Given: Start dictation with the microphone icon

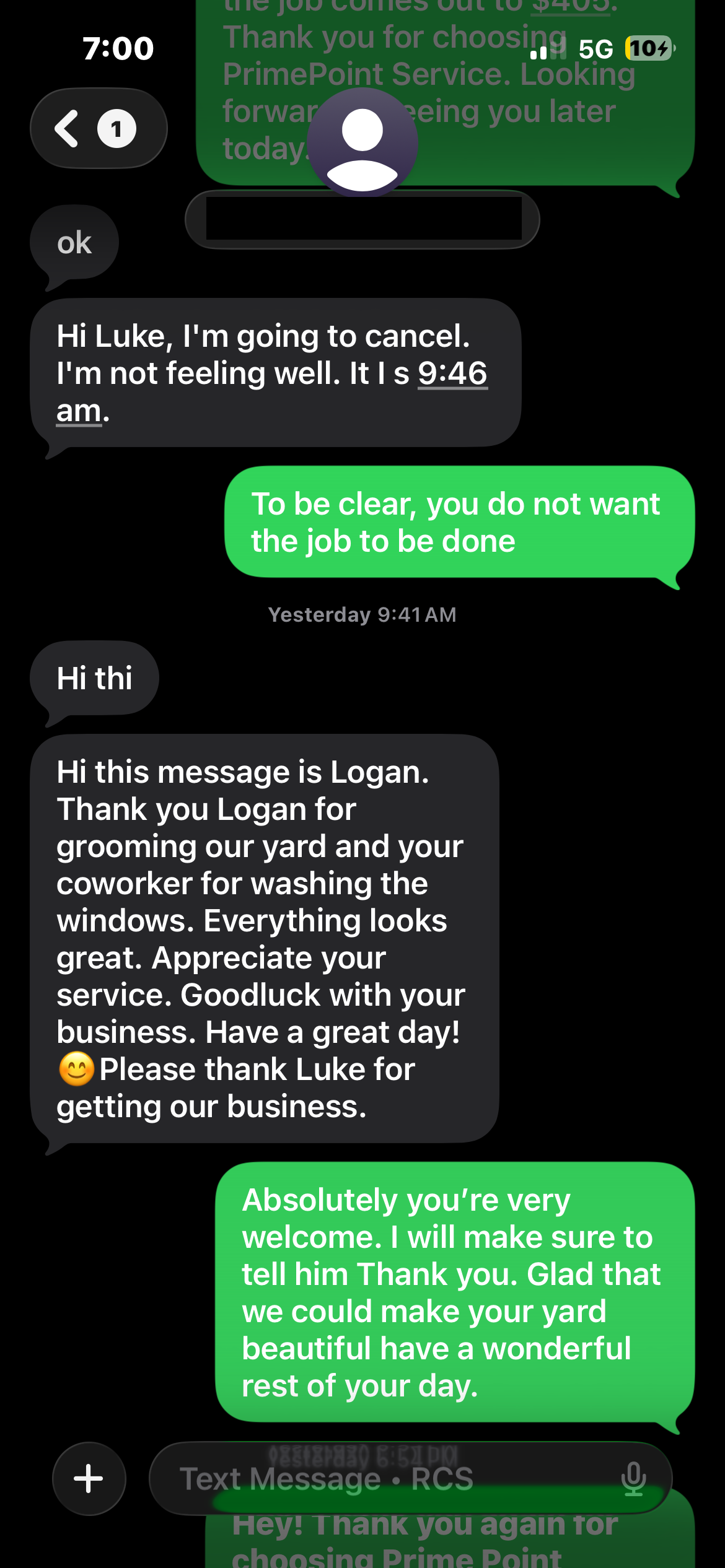Looking at the screenshot, I should click(633, 1479).
